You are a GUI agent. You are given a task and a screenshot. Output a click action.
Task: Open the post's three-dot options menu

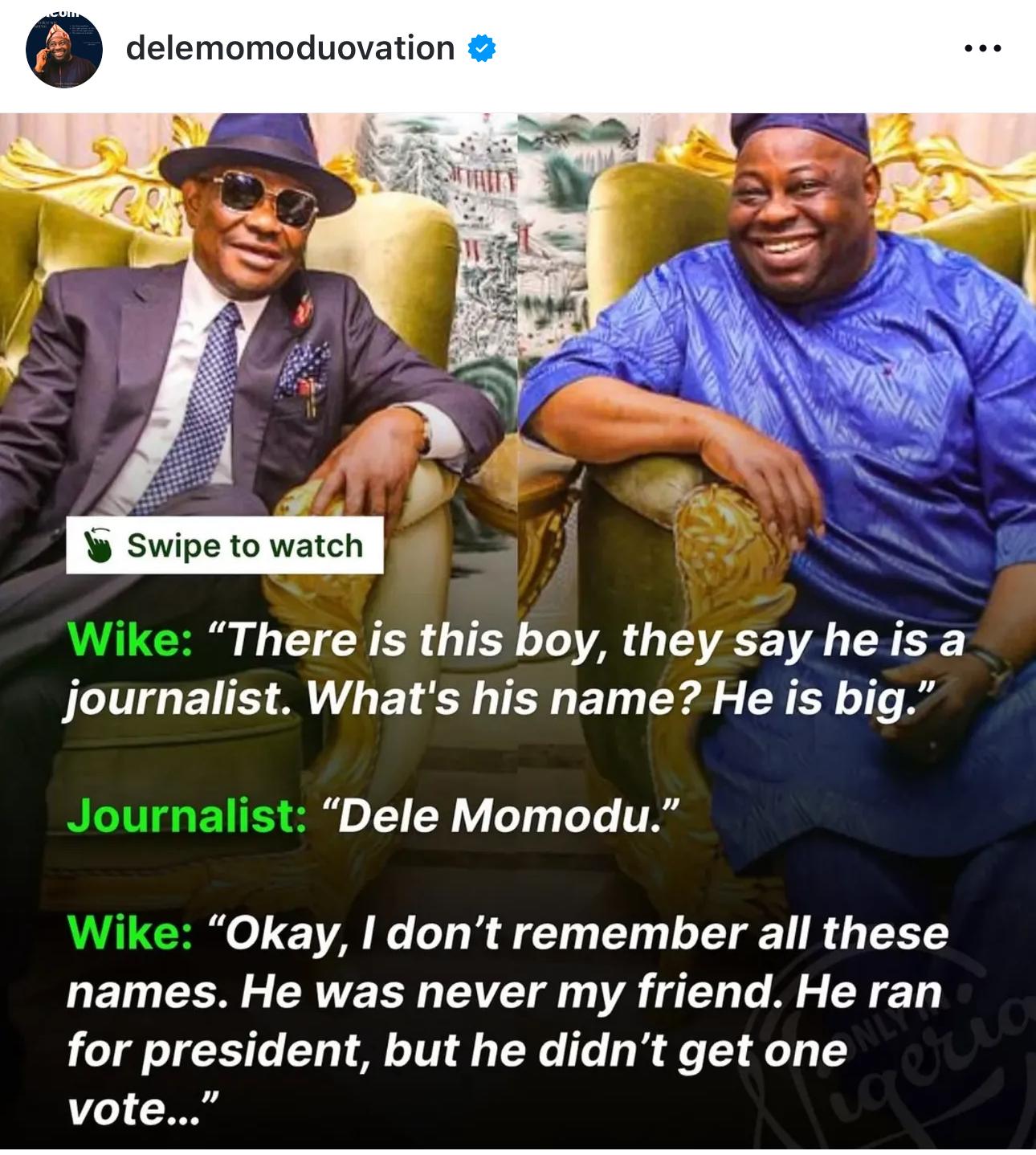tap(982, 49)
